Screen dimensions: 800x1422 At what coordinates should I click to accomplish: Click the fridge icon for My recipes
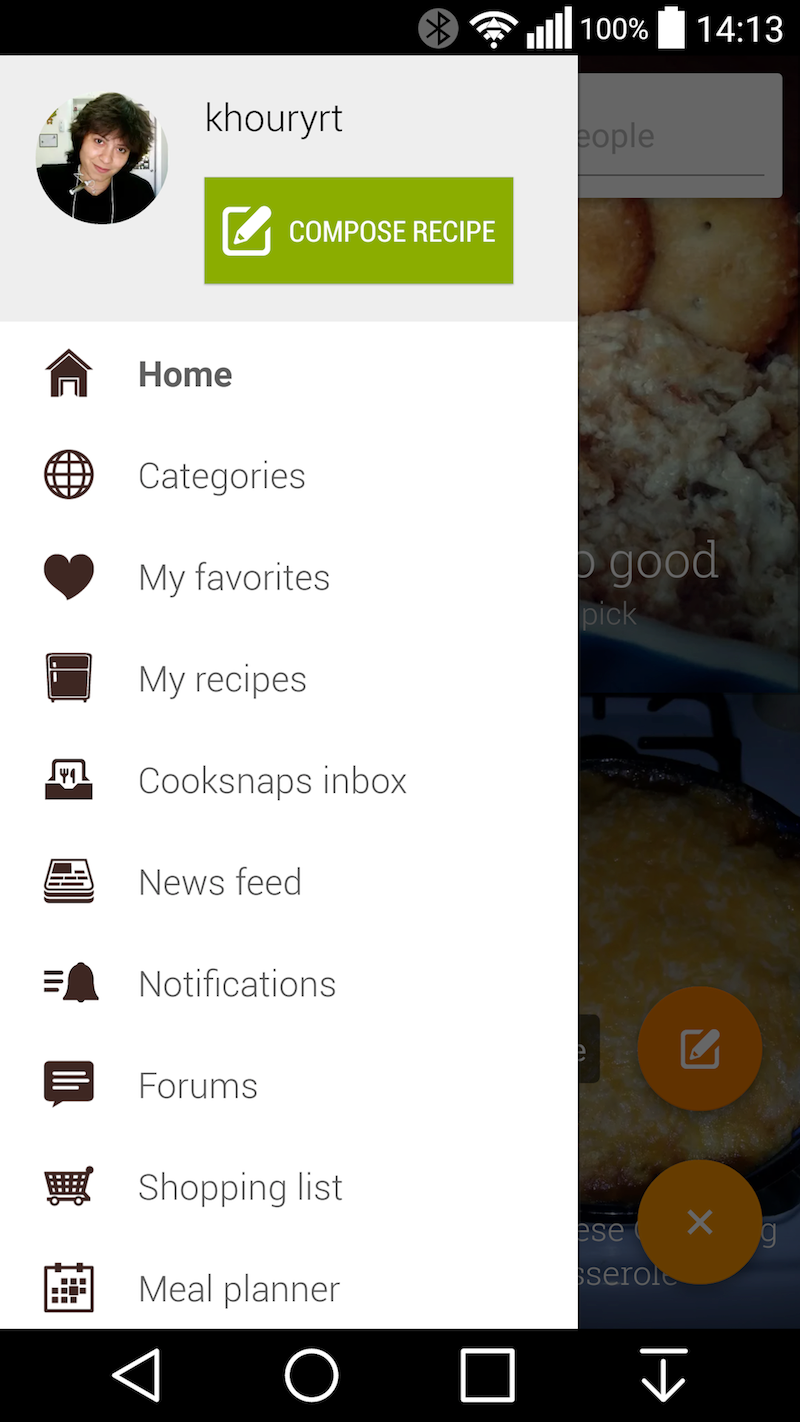[68, 678]
